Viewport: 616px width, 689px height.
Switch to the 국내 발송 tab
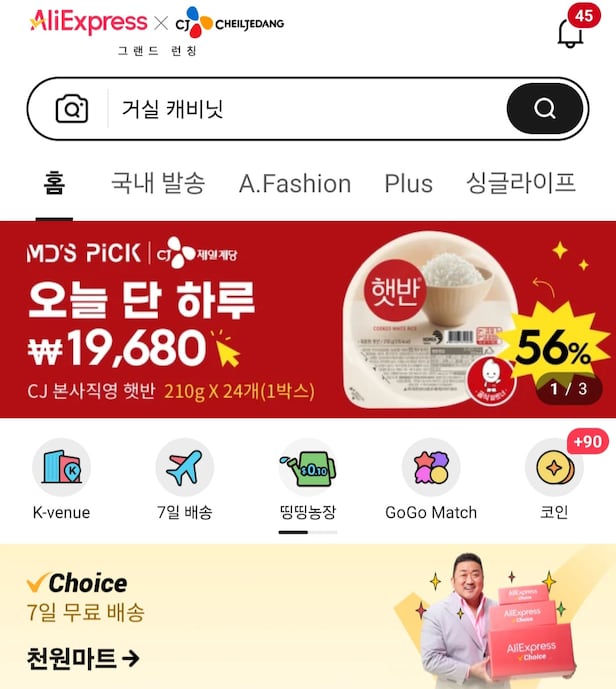157,183
